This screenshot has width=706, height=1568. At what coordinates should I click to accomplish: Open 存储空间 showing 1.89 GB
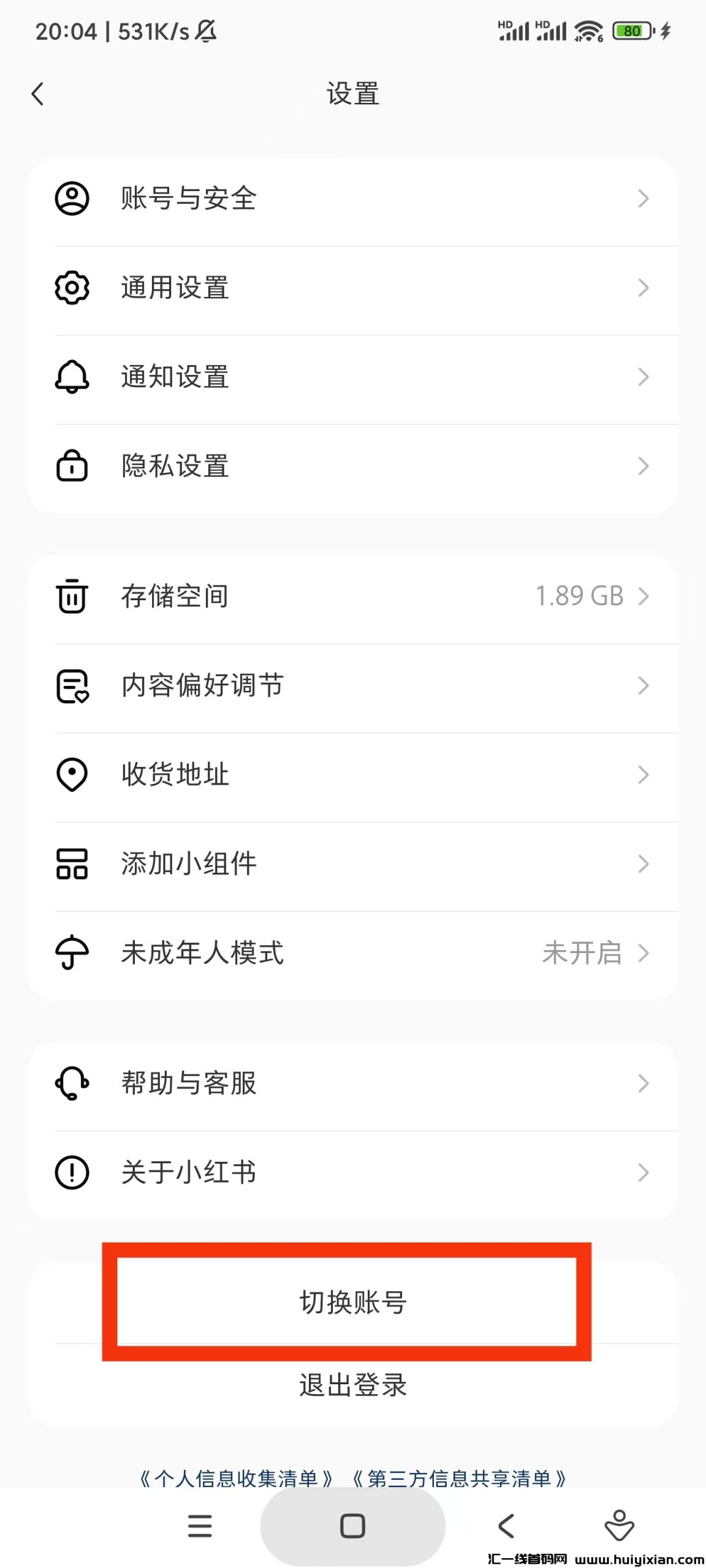pos(352,596)
